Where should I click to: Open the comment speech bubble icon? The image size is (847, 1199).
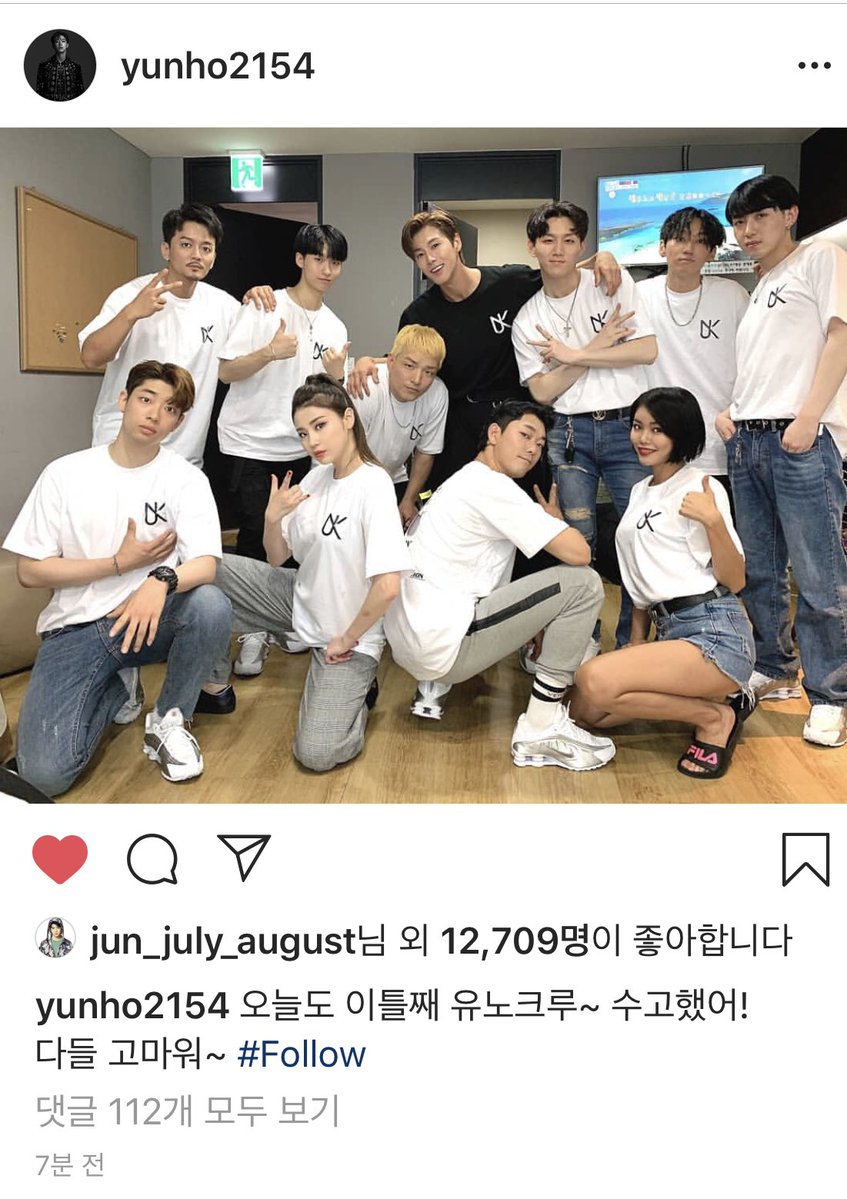click(152, 858)
